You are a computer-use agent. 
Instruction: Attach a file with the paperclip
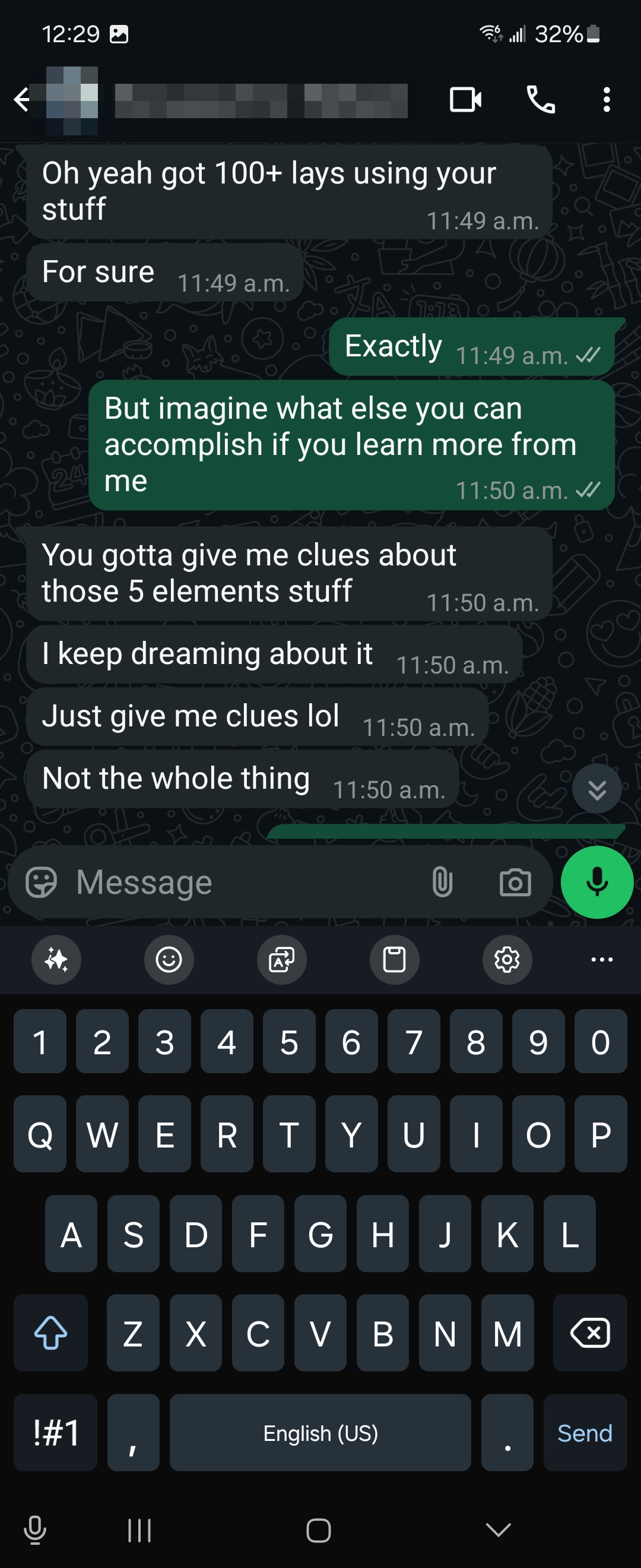click(x=442, y=882)
